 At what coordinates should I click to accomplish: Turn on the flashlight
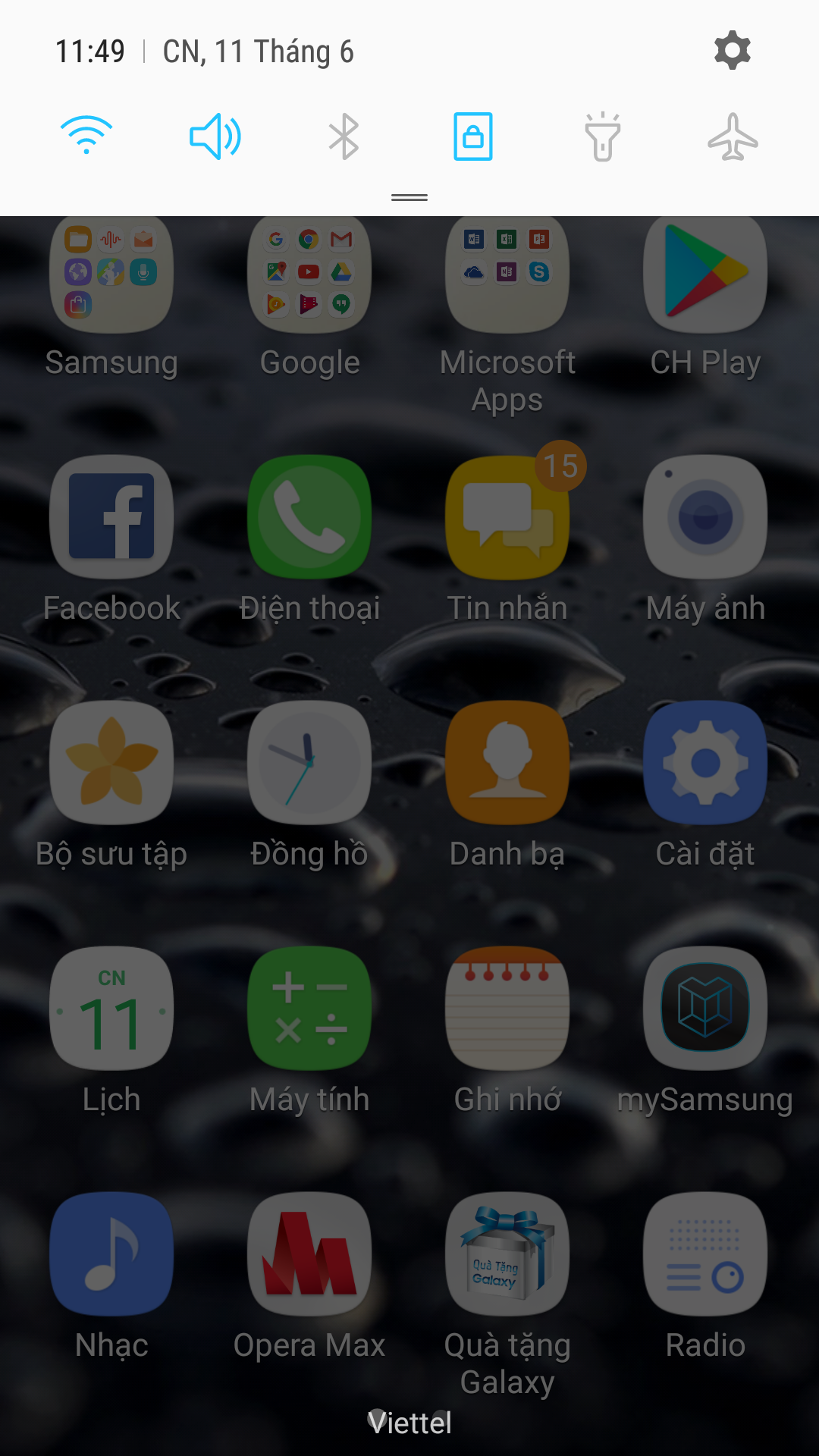[603, 136]
